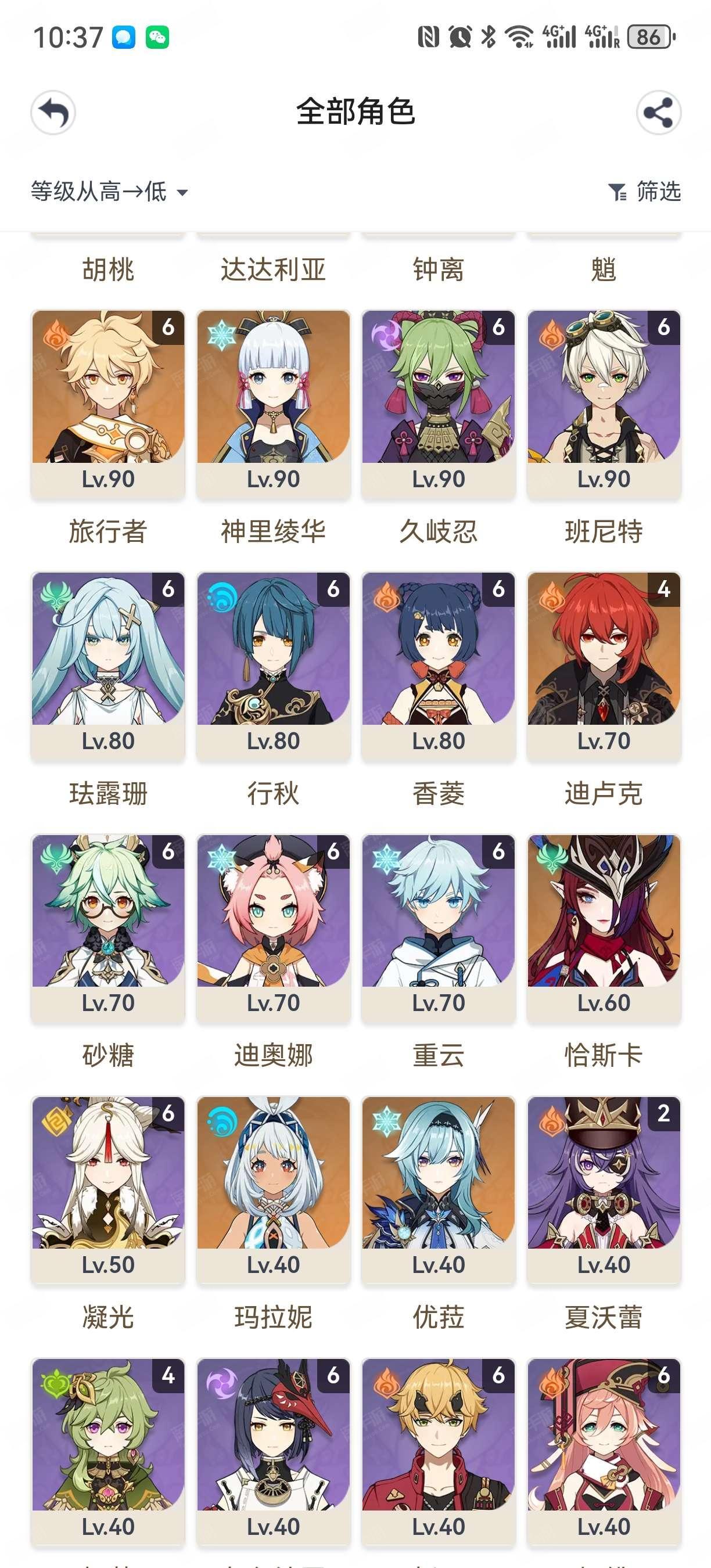This screenshot has height=1568, width=711.
Task: Open the 迪奥娜 character card
Action: 274,925
